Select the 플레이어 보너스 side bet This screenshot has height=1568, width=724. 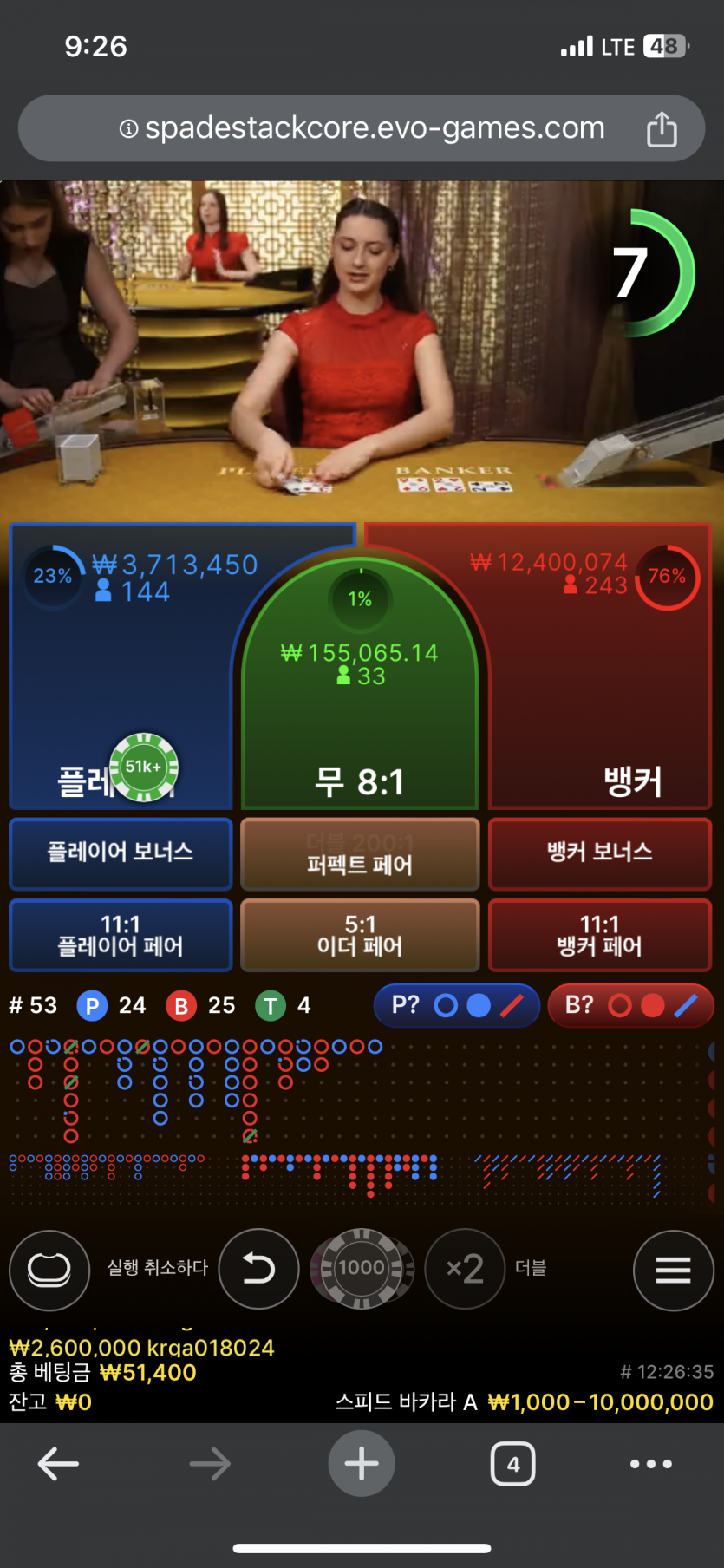(121, 853)
